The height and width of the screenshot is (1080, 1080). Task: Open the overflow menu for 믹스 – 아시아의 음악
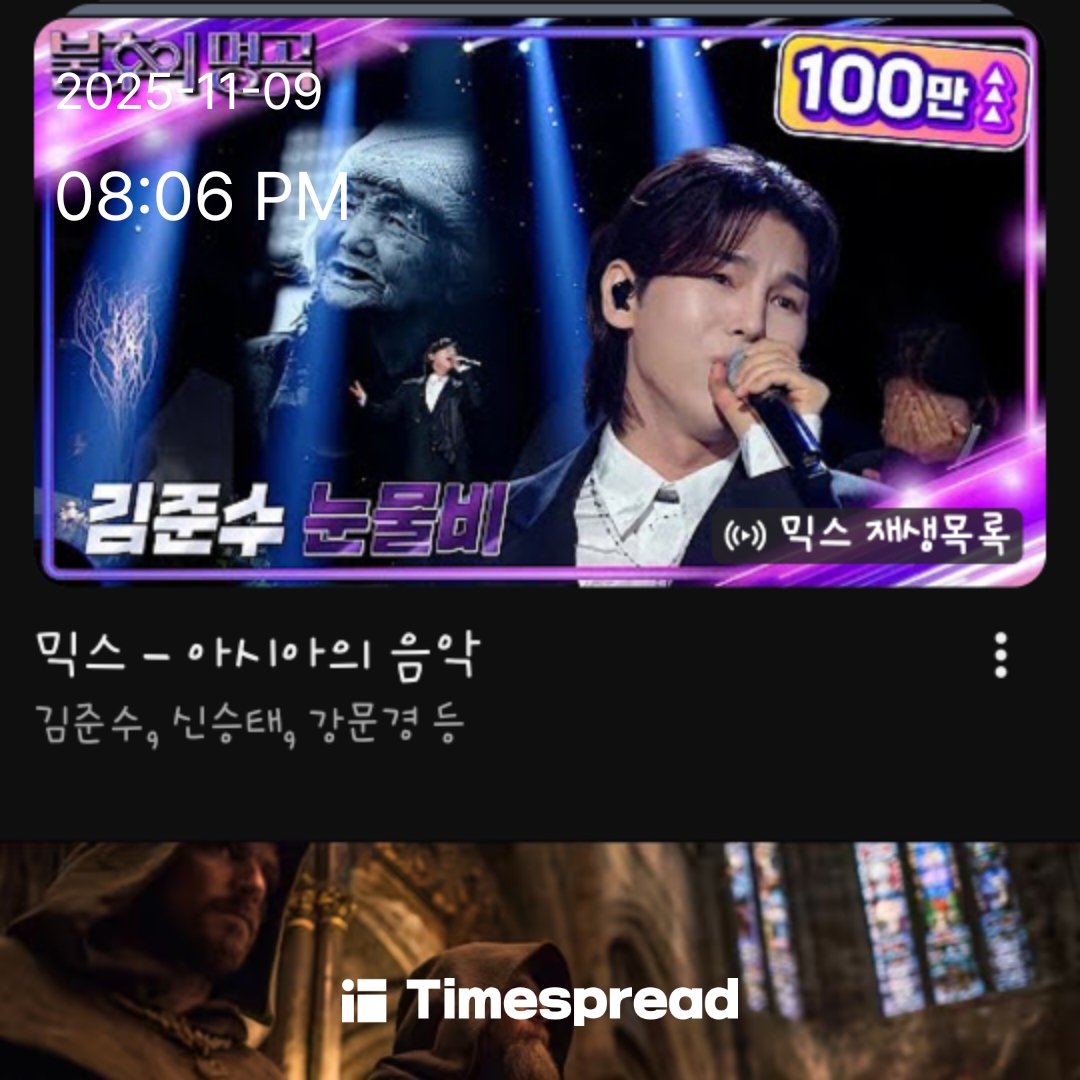point(1001,656)
